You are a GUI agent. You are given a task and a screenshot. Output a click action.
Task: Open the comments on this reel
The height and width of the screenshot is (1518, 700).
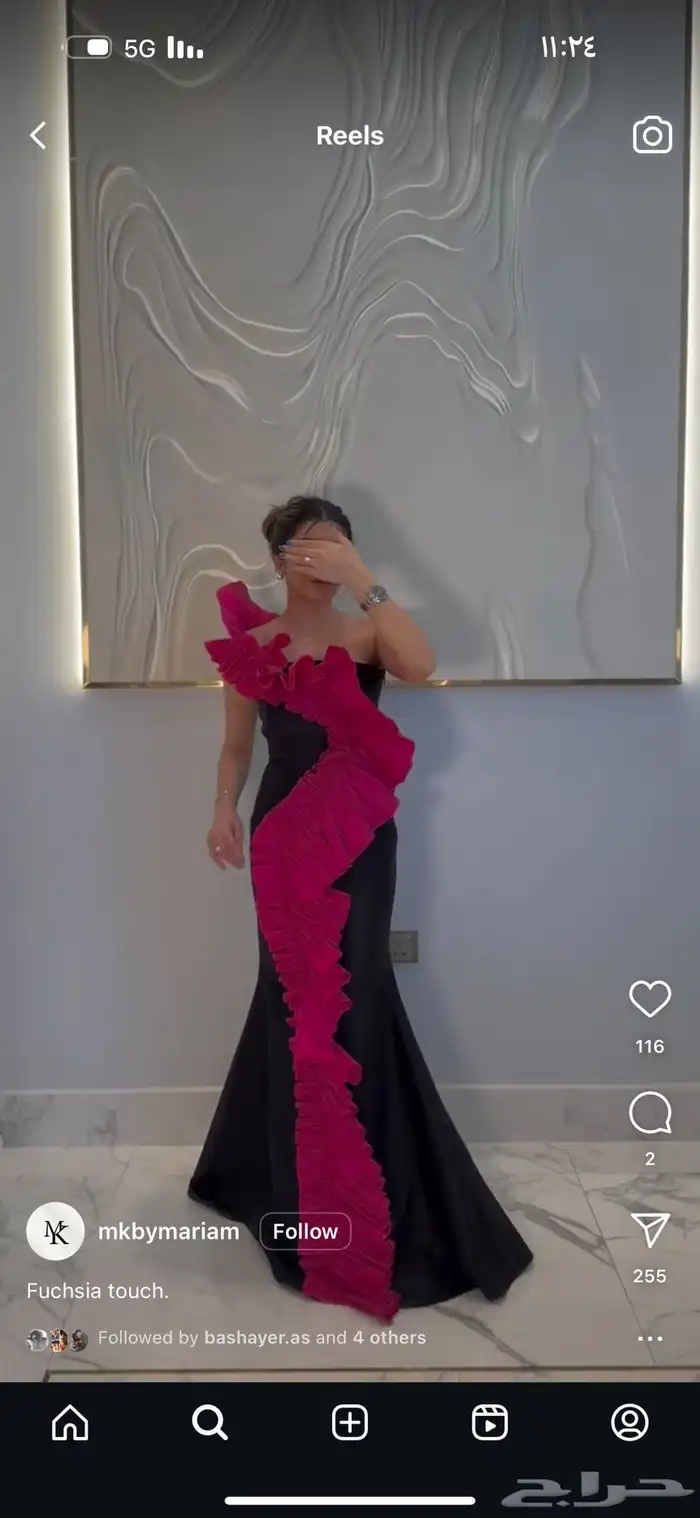(649, 1113)
